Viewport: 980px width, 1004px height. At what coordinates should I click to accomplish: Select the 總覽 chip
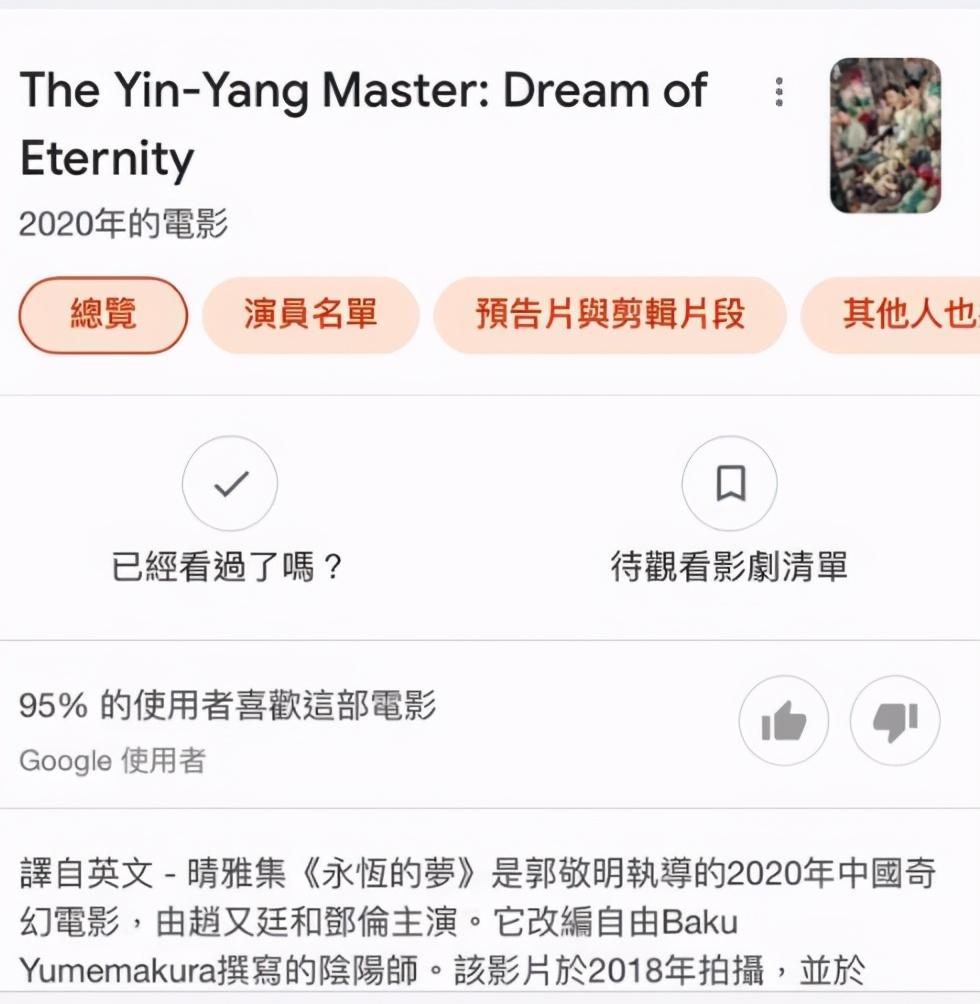coord(103,315)
